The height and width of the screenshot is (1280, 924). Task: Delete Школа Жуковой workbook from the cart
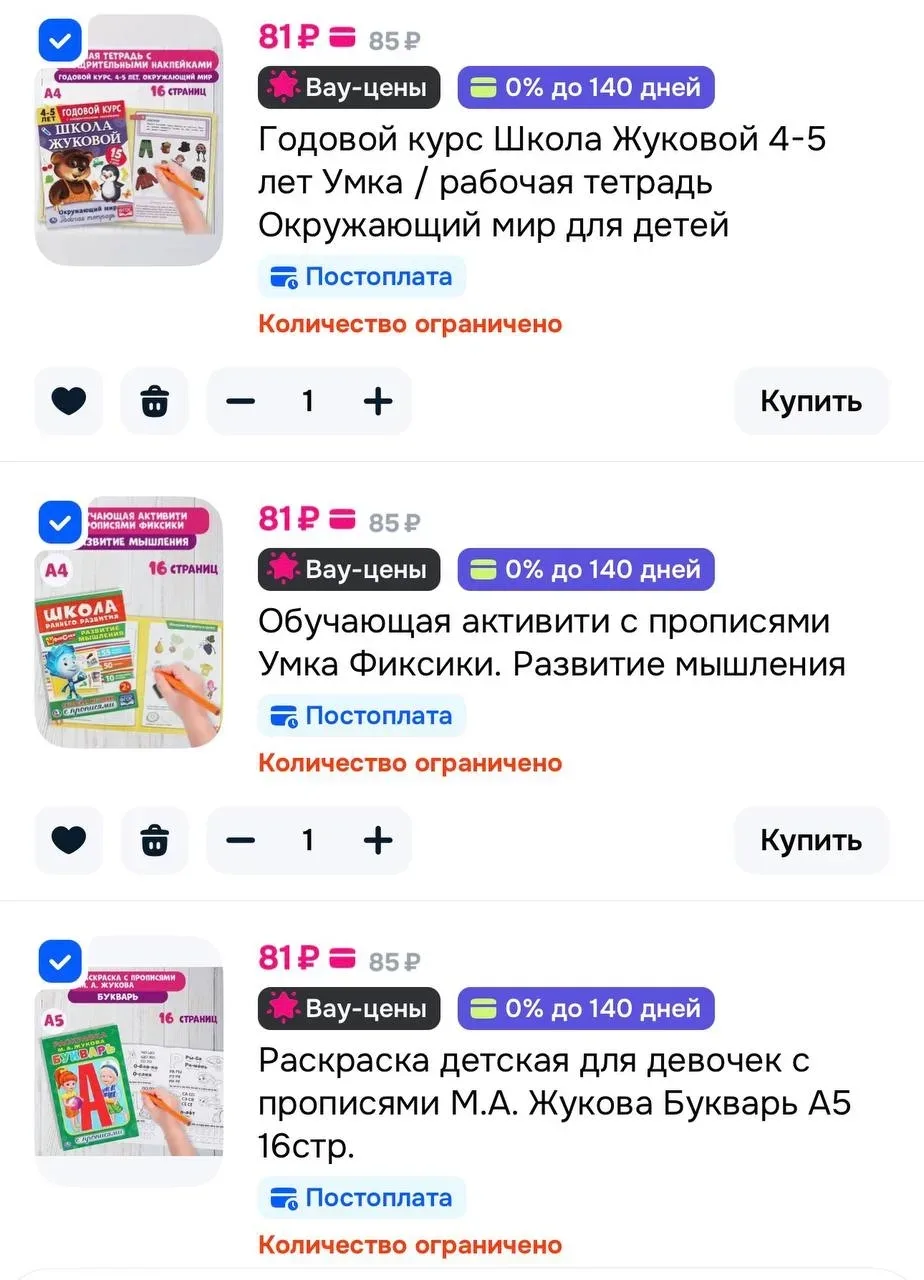coord(154,402)
